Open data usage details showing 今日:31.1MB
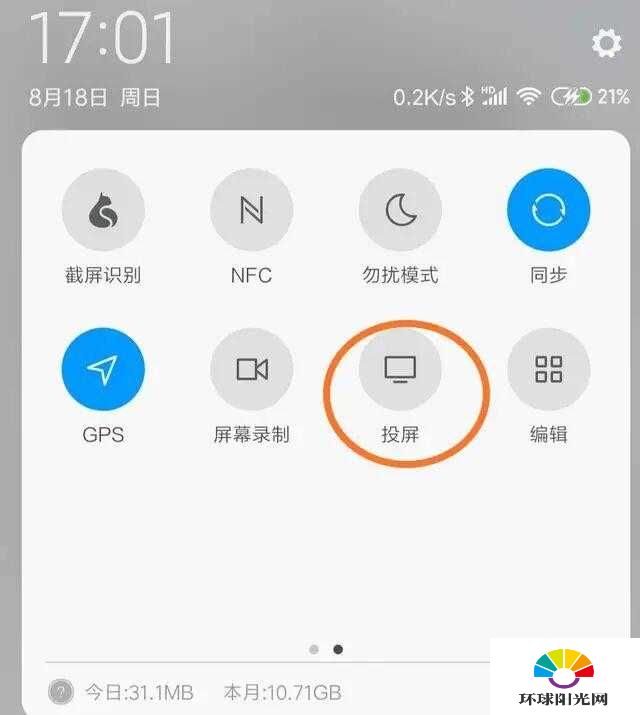 tap(140, 691)
